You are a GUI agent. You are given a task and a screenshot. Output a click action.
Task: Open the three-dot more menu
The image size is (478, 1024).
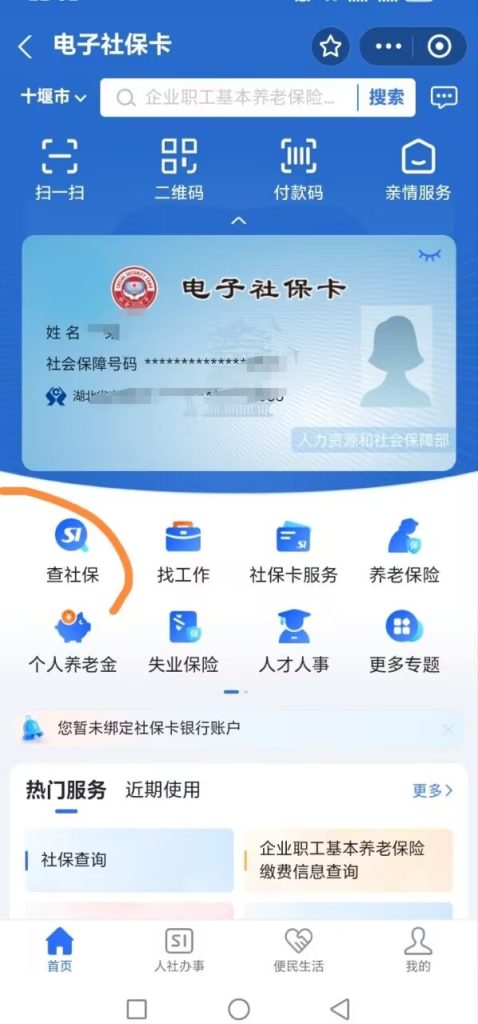[388, 46]
